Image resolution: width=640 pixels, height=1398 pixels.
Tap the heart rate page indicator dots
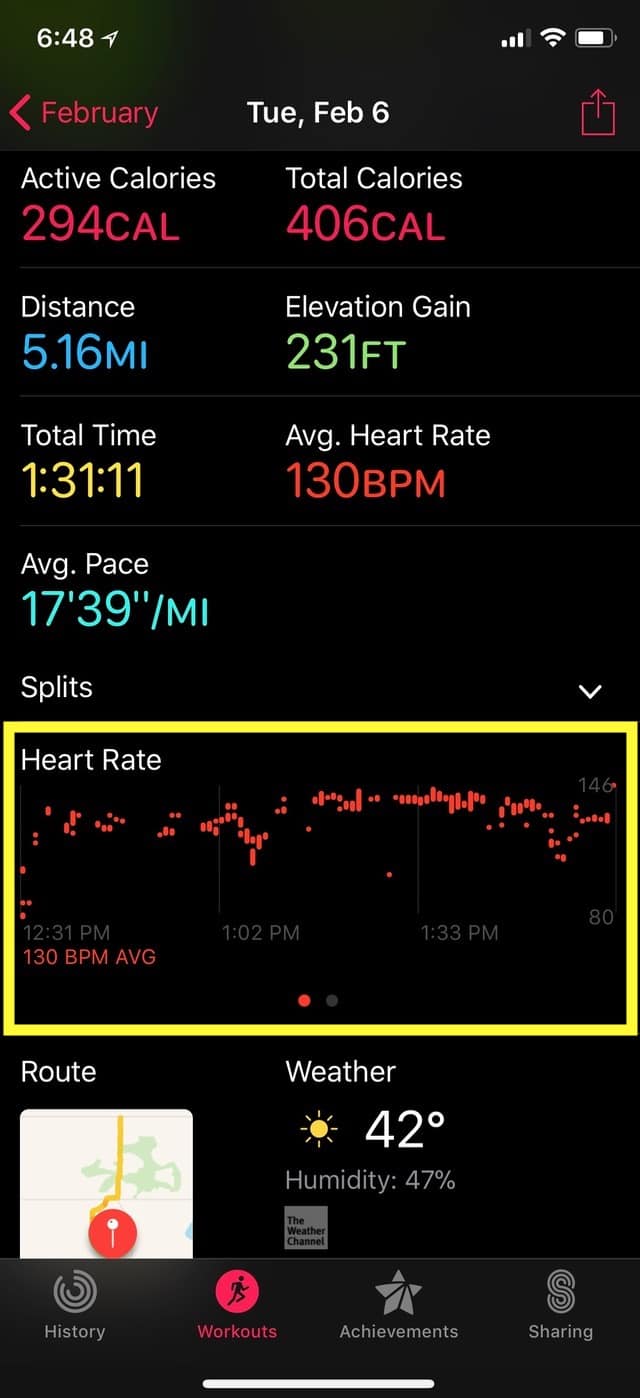318,1000
